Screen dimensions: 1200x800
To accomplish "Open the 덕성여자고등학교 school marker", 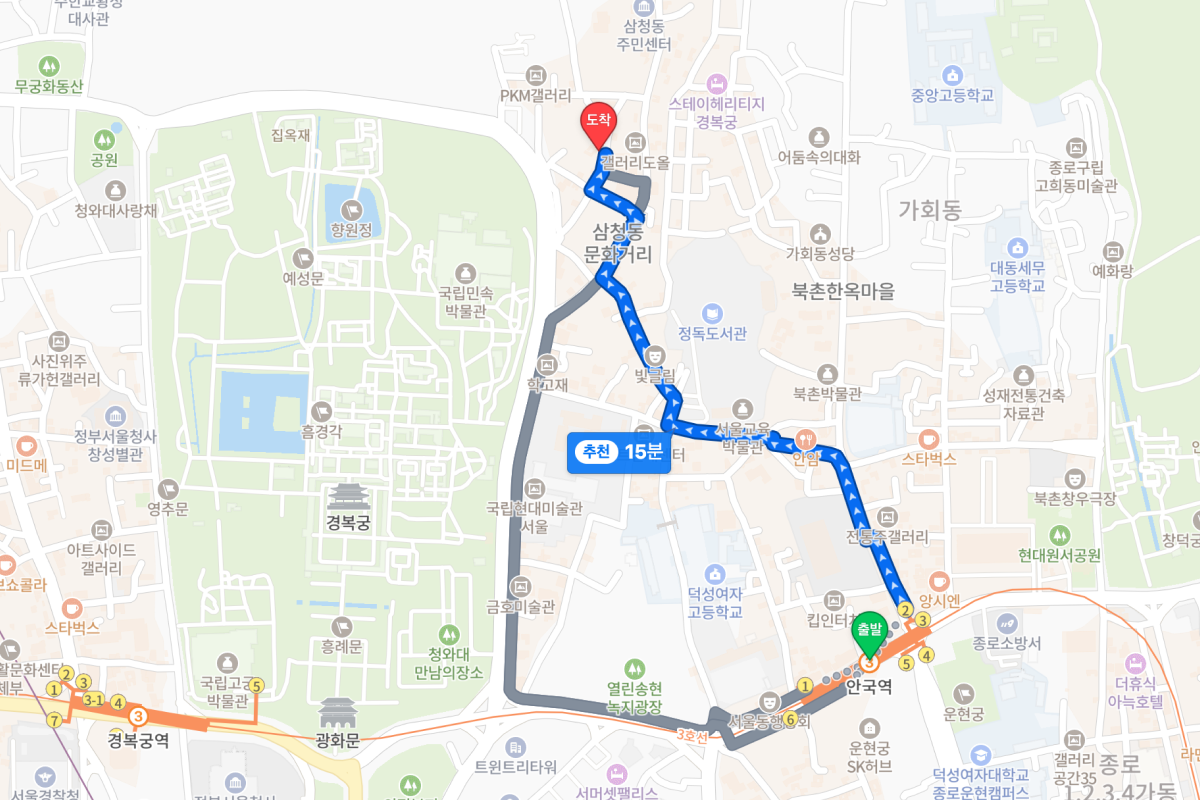I will (714, 574).
